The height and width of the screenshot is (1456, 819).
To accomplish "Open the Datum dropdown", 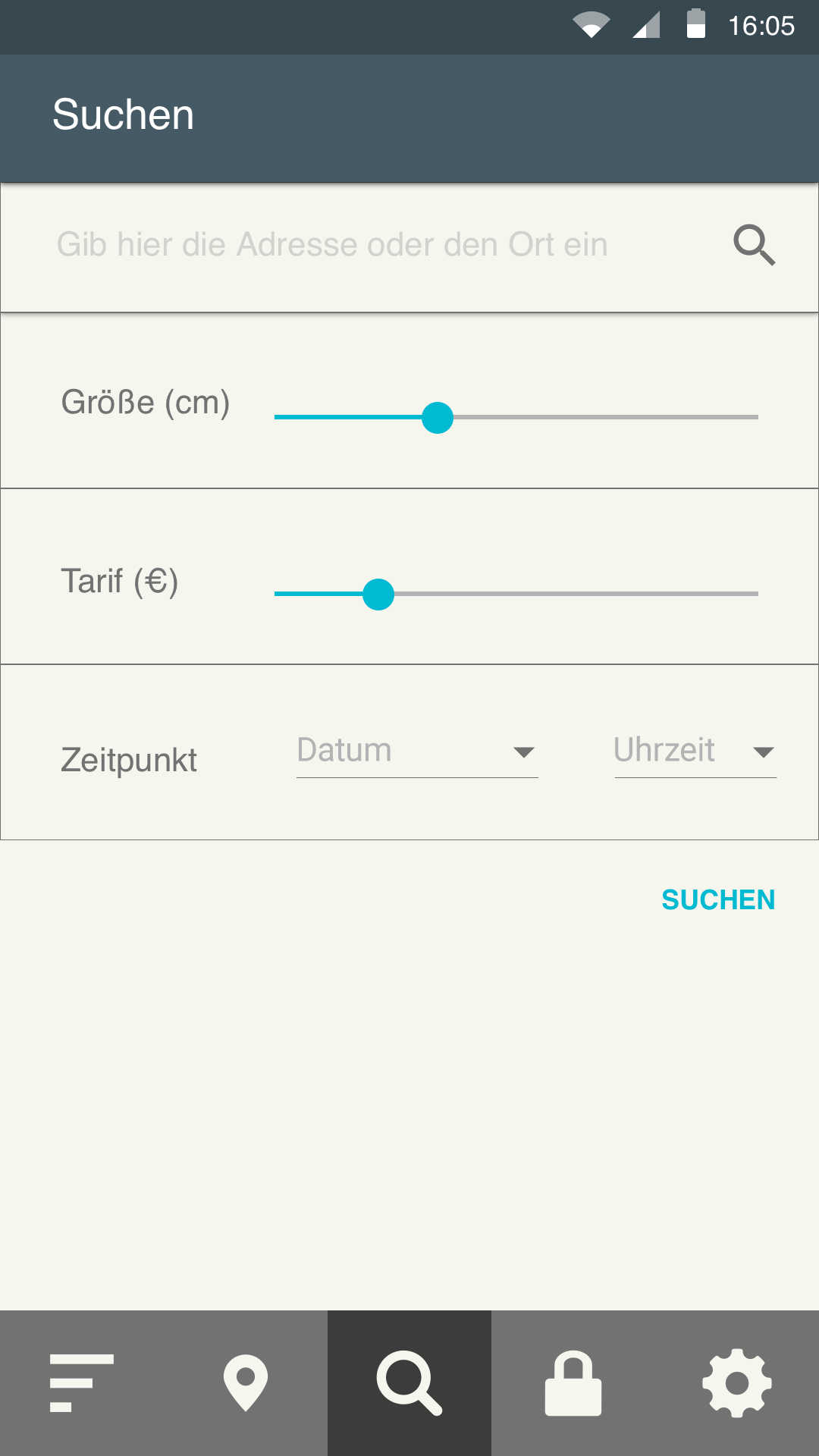I will pyautogui.click(x=417, y=751).
